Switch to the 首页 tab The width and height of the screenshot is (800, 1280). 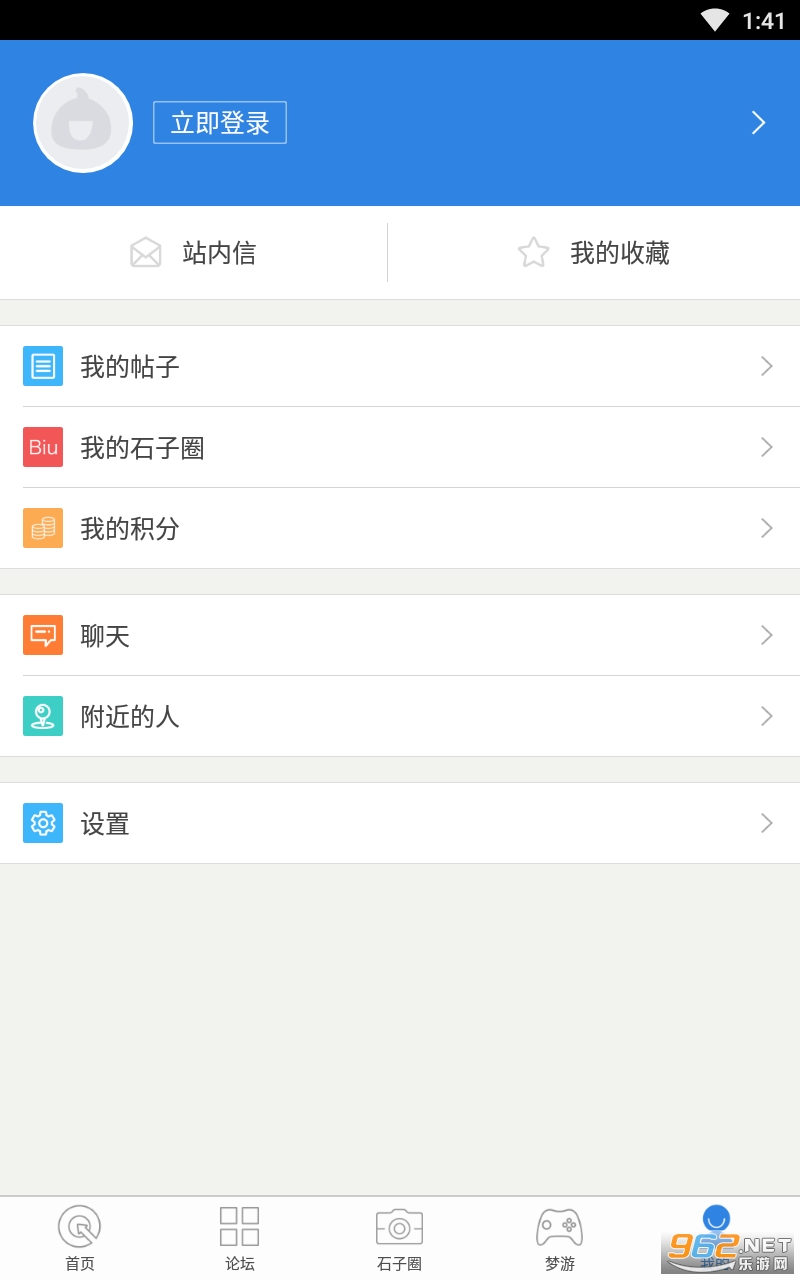click(79, 1236)
